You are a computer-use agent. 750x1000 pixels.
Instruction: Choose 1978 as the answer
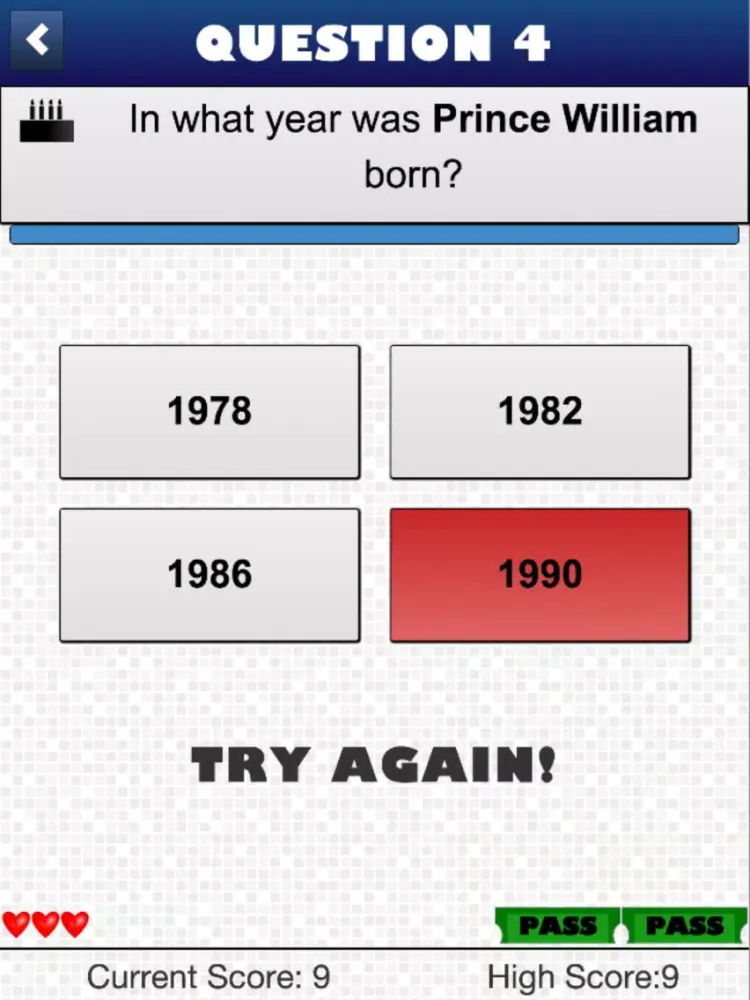pyautogui.click(x=210, y=412)
